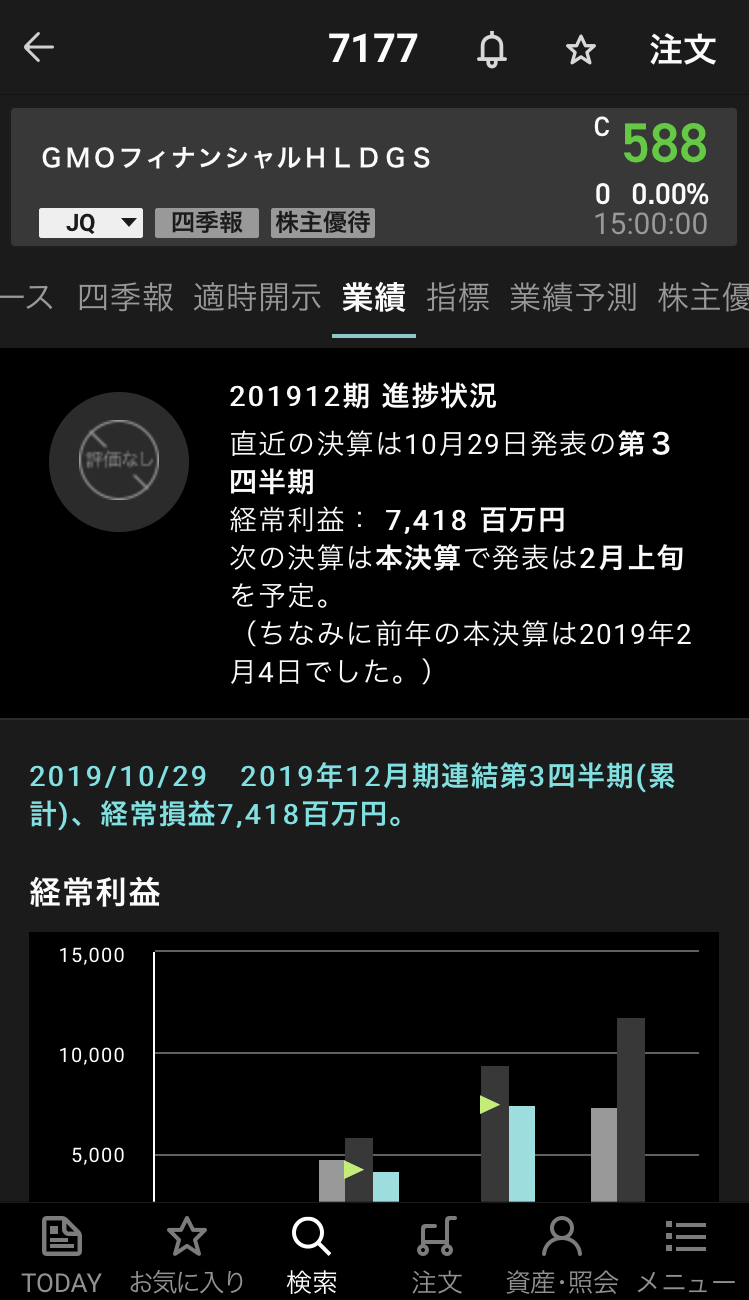Add stock 7177 to favorites star
The image size is (749, 1300).
tap(581, 49)
